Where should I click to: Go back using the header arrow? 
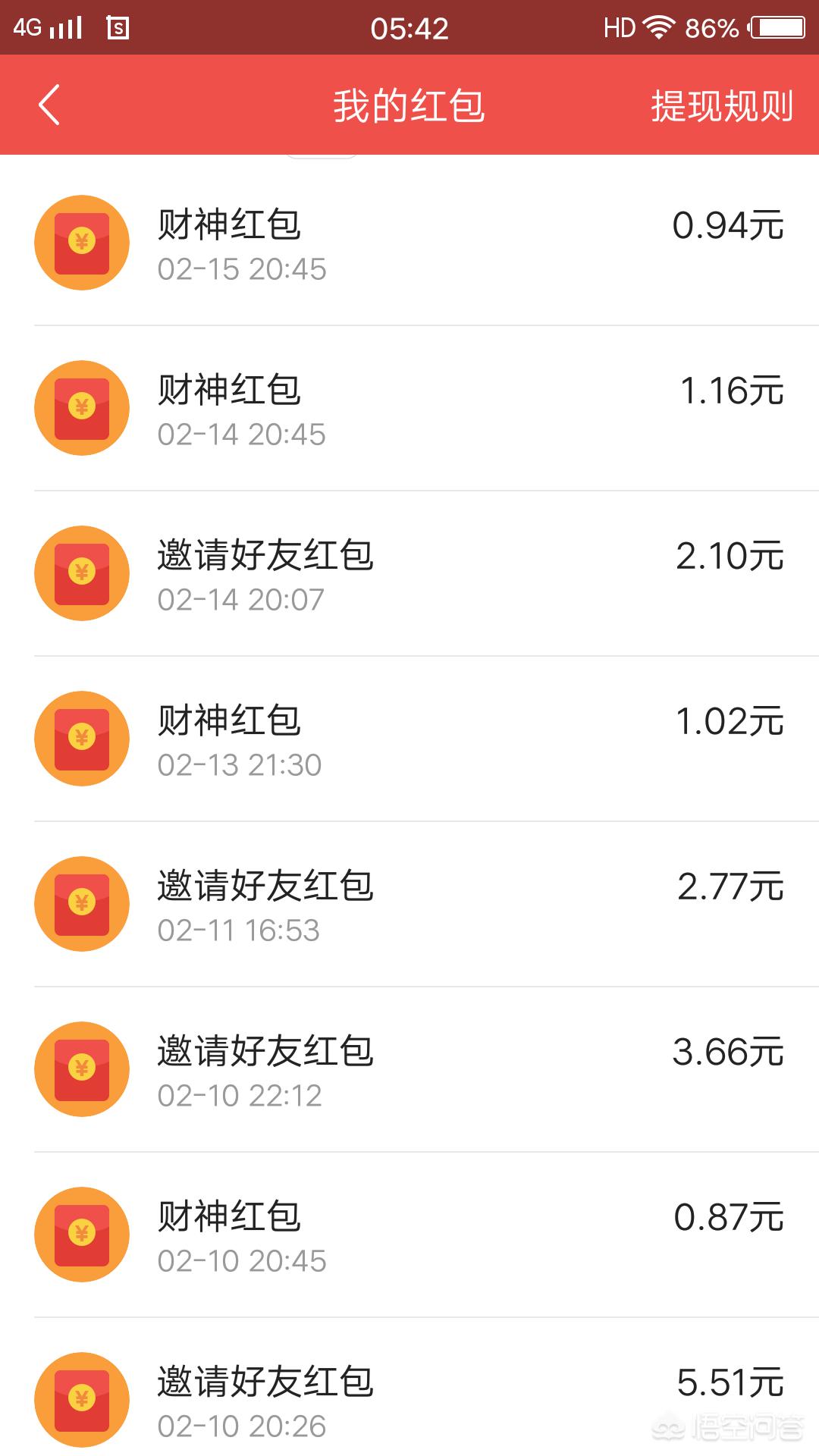pyautogui.click(x=49, y=105)
